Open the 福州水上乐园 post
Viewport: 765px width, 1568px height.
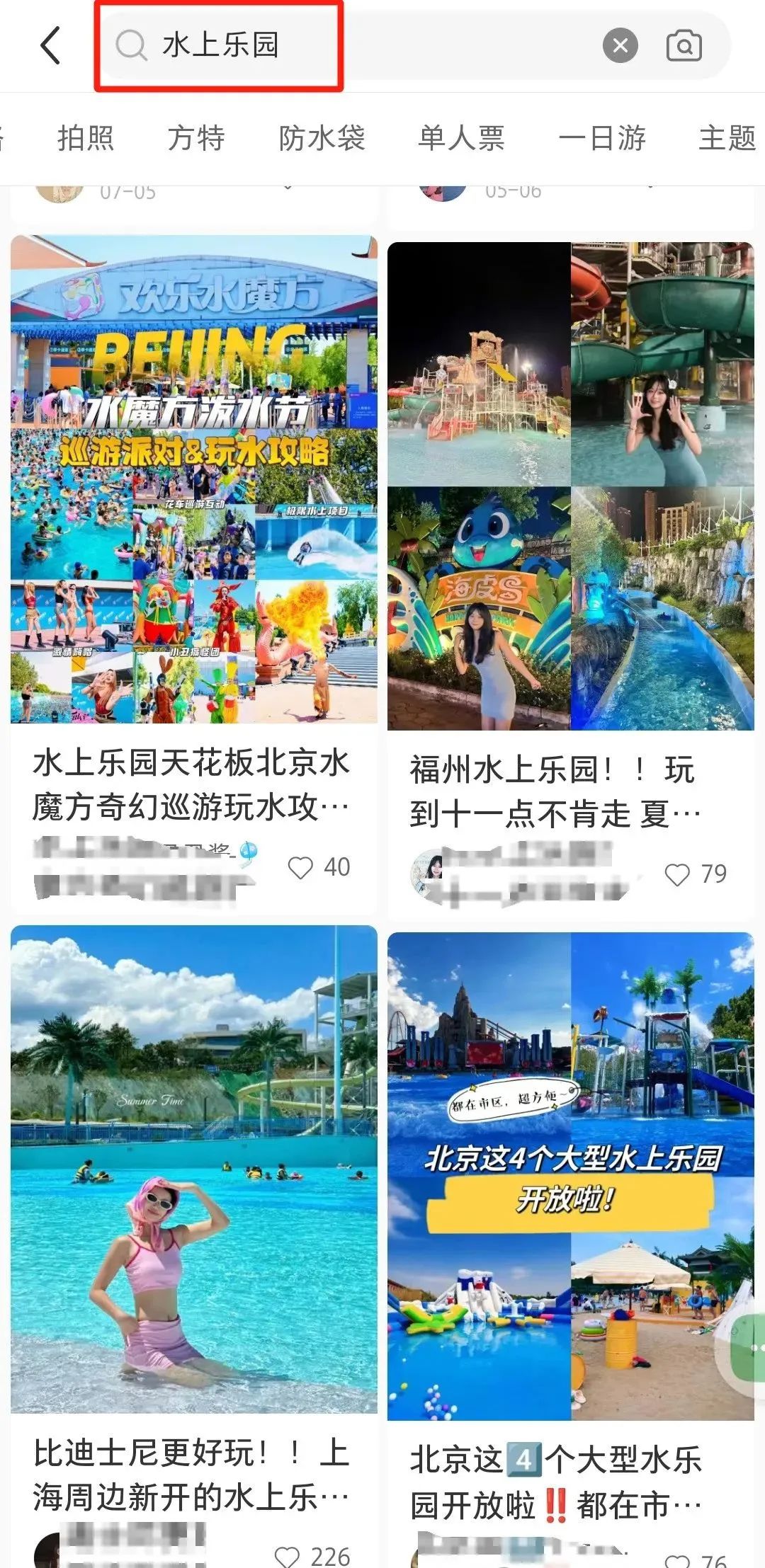[x=570, y=486]
